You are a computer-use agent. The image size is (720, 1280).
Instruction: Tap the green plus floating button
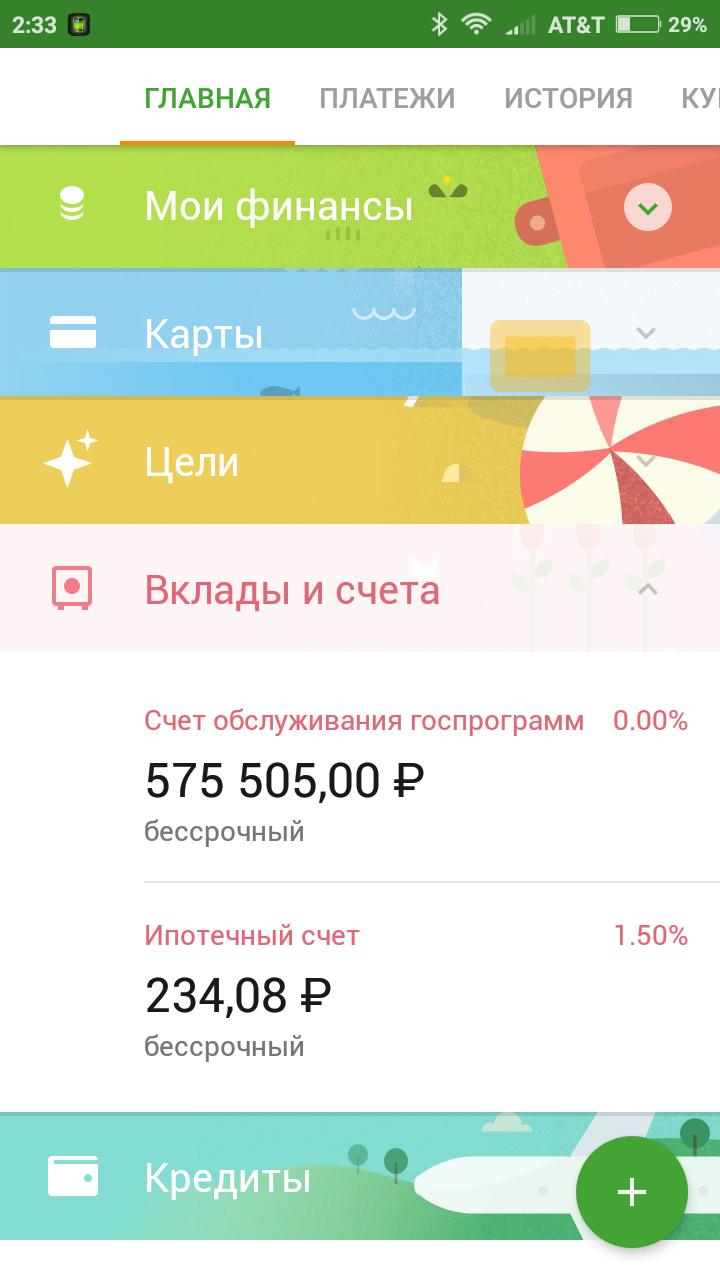click(x=631, y=1191)
